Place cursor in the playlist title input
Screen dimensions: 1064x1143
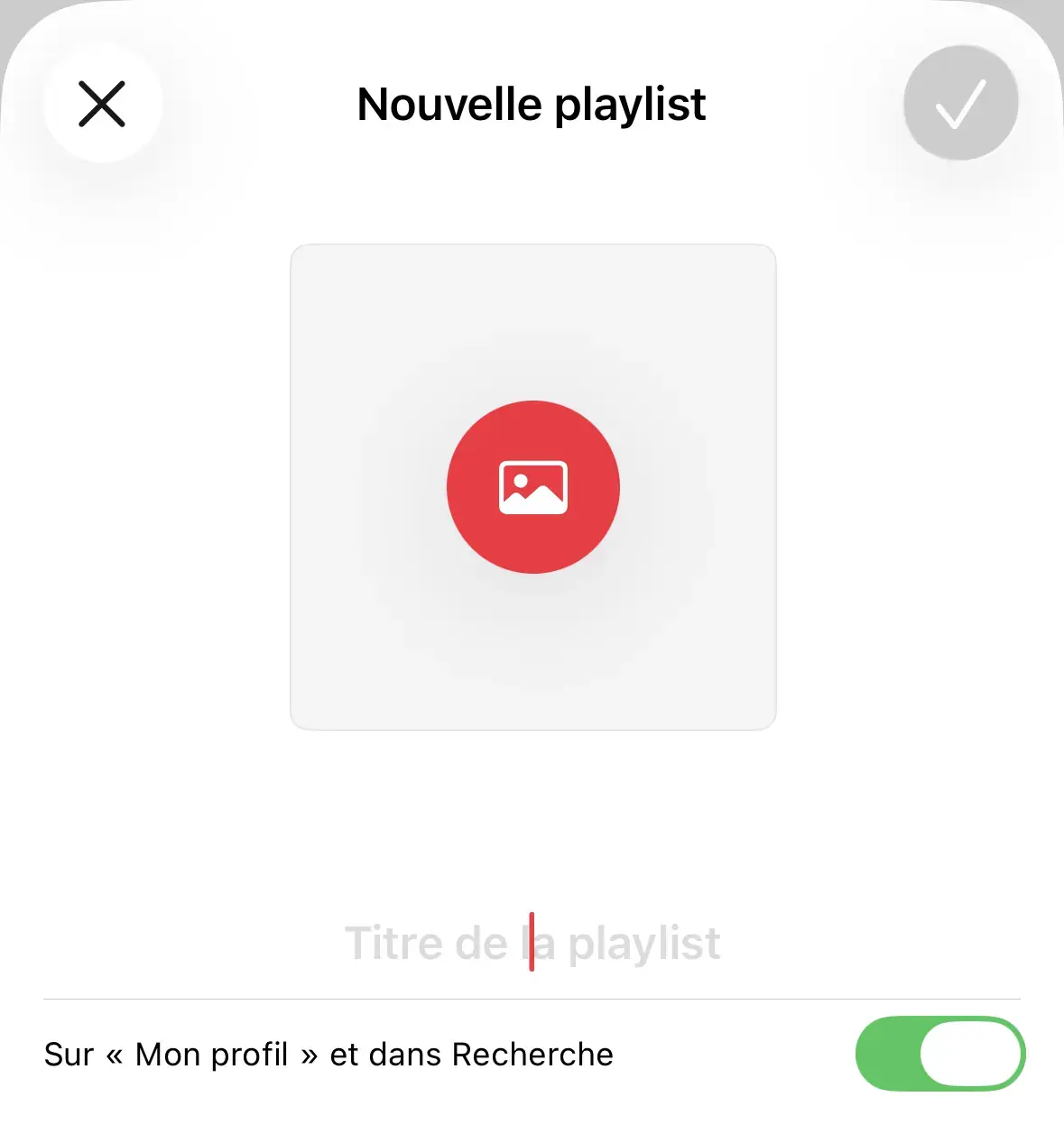[532, 943]
